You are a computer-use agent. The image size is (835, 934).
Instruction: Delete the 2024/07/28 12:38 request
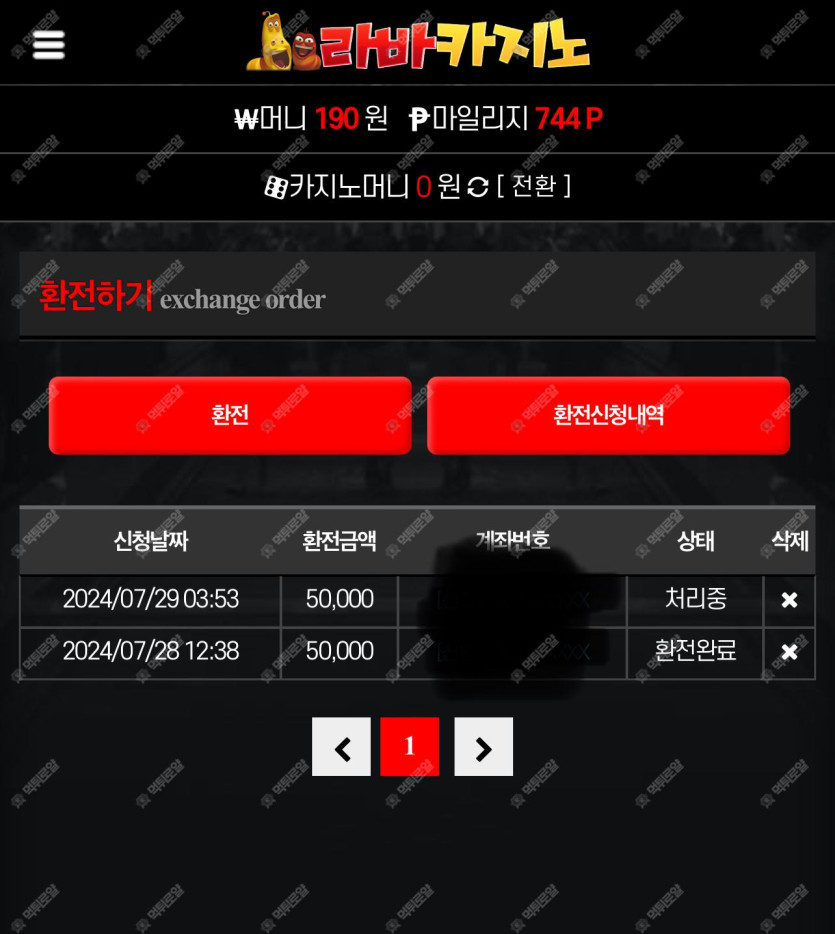coord(789,652)
